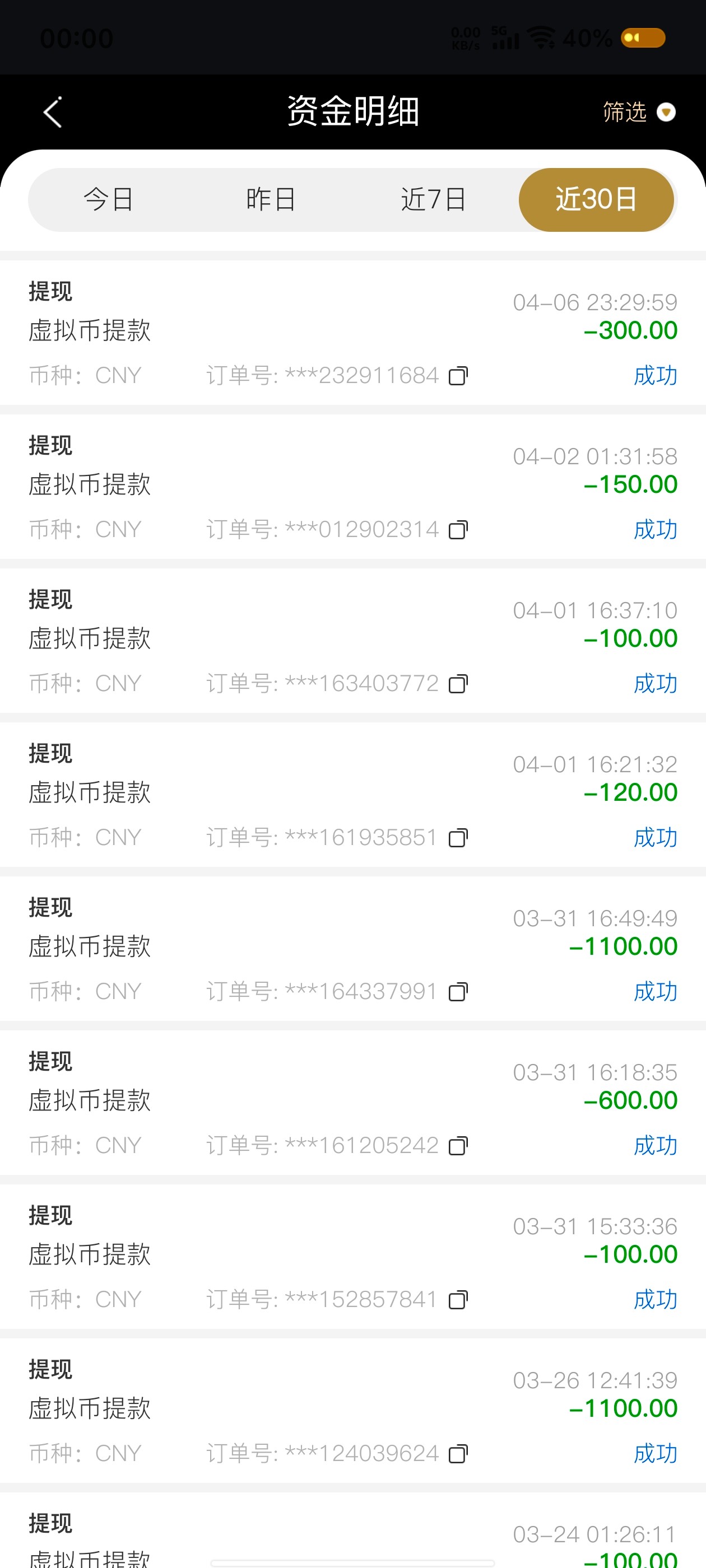
Task: Go back from the 资金明细 page
Action: click(x=53, y=113)
